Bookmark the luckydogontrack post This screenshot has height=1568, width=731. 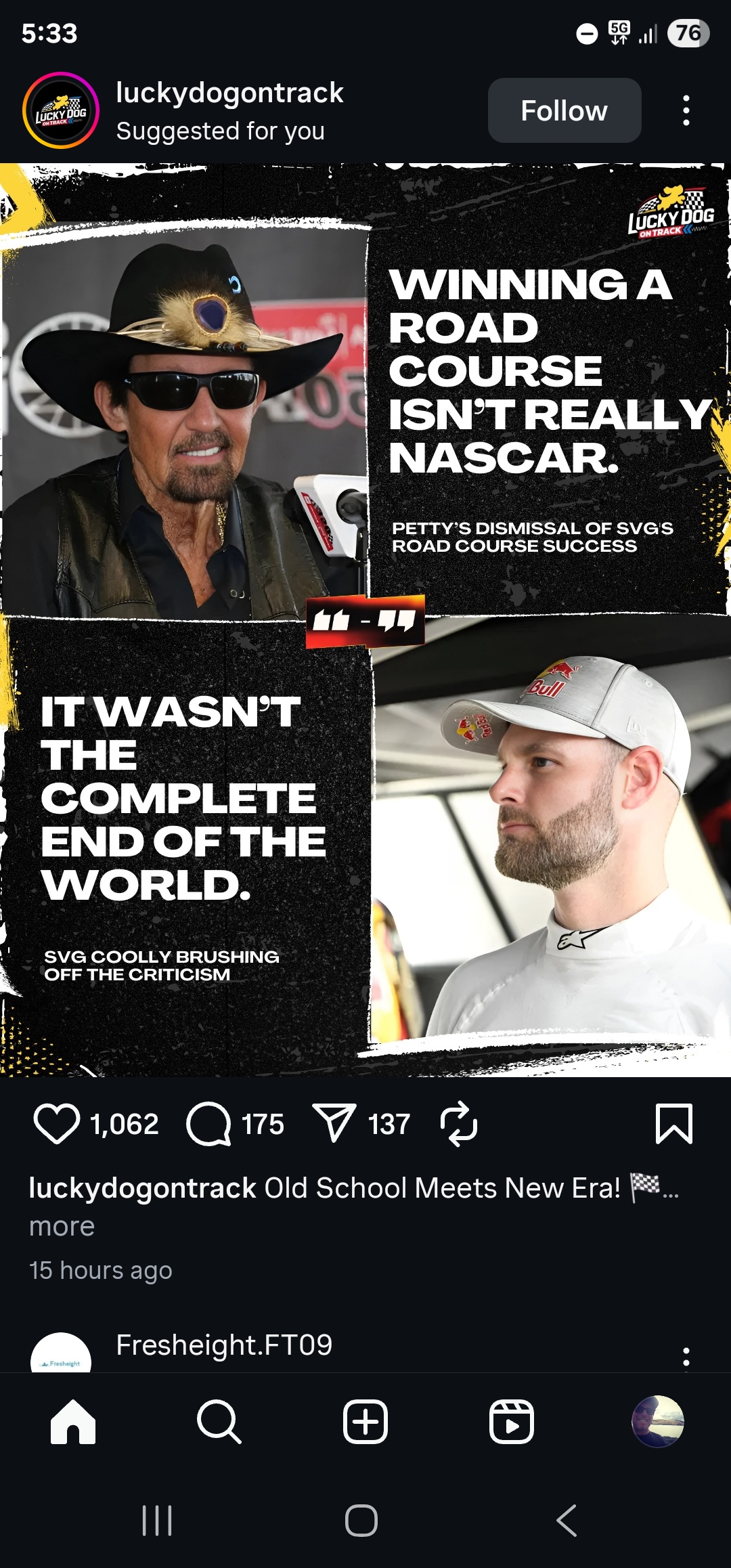(x=673, y=1125)
